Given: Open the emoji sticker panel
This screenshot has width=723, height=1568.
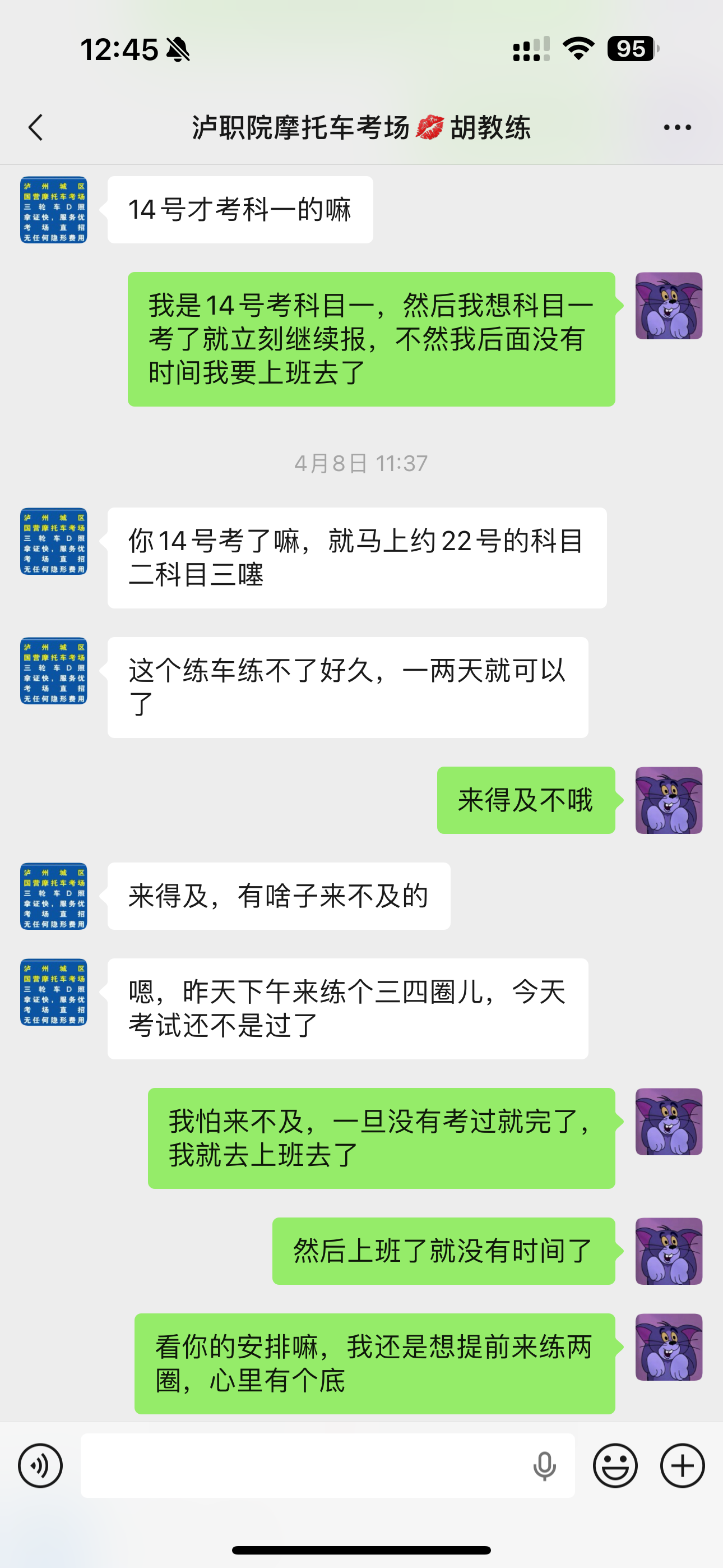Looking at the screenshot, I should 615,1465.
